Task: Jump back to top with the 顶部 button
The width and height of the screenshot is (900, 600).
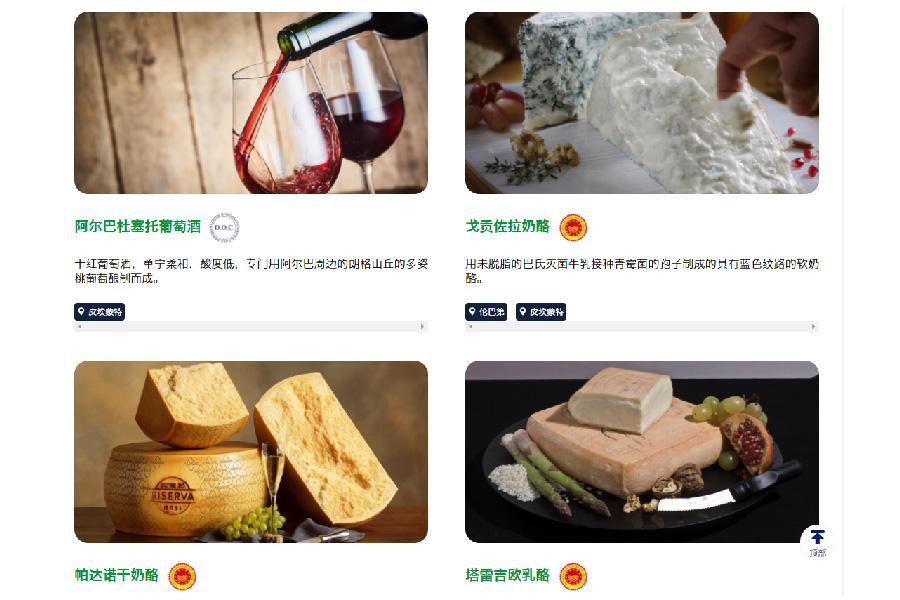Action: click(x=818, y=541)
